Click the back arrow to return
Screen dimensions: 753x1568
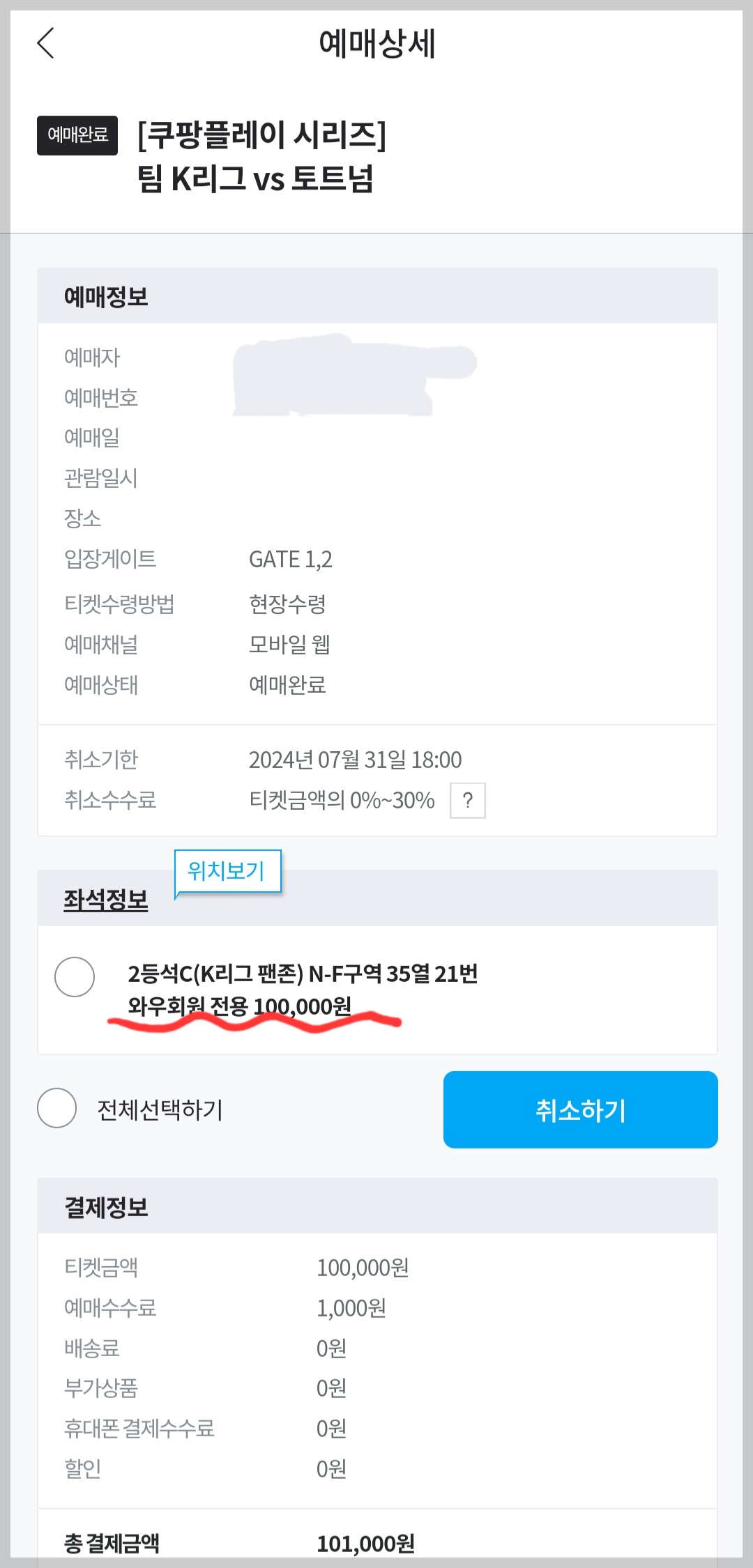(x=45, y=44)
